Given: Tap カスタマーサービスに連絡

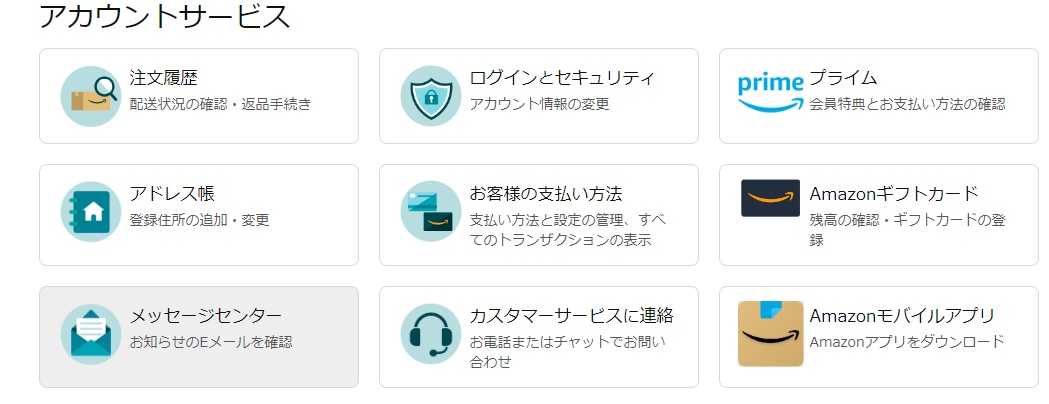Looking at the screenshot, I should [x=539, y=336].
